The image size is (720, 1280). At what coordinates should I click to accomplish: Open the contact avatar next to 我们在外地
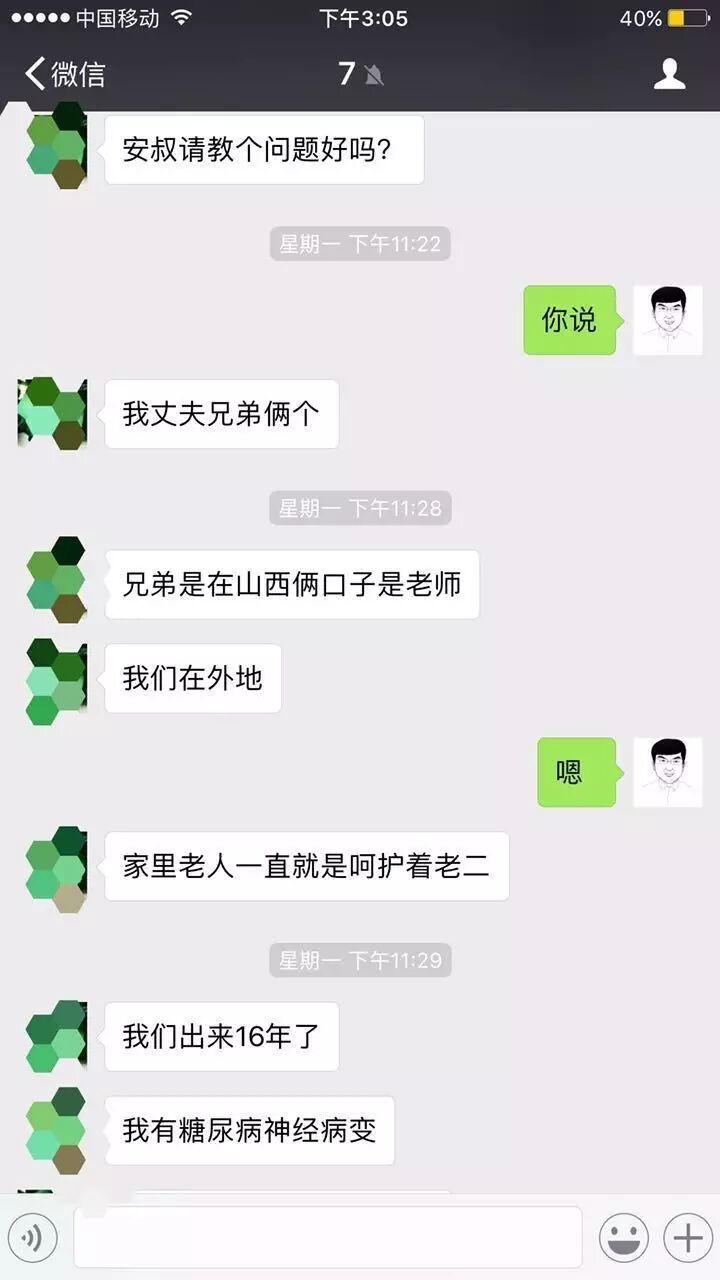(x=56, y=680)
